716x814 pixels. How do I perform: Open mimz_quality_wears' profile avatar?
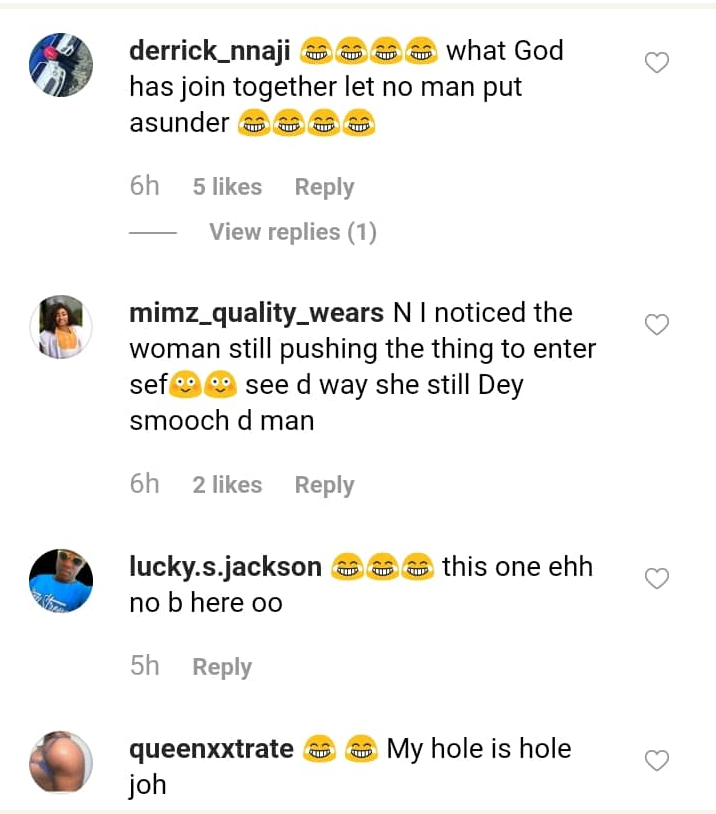coord(61,327)
